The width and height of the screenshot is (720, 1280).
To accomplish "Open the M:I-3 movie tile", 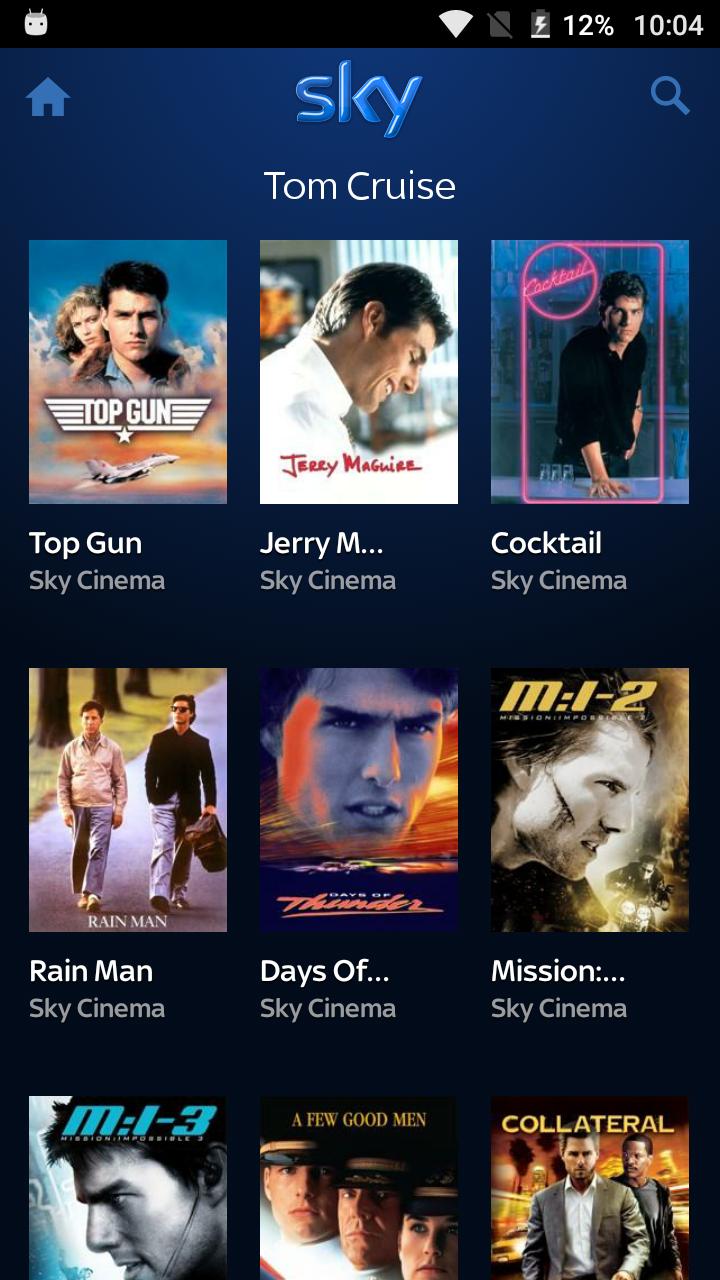I will click(128, 1188).
